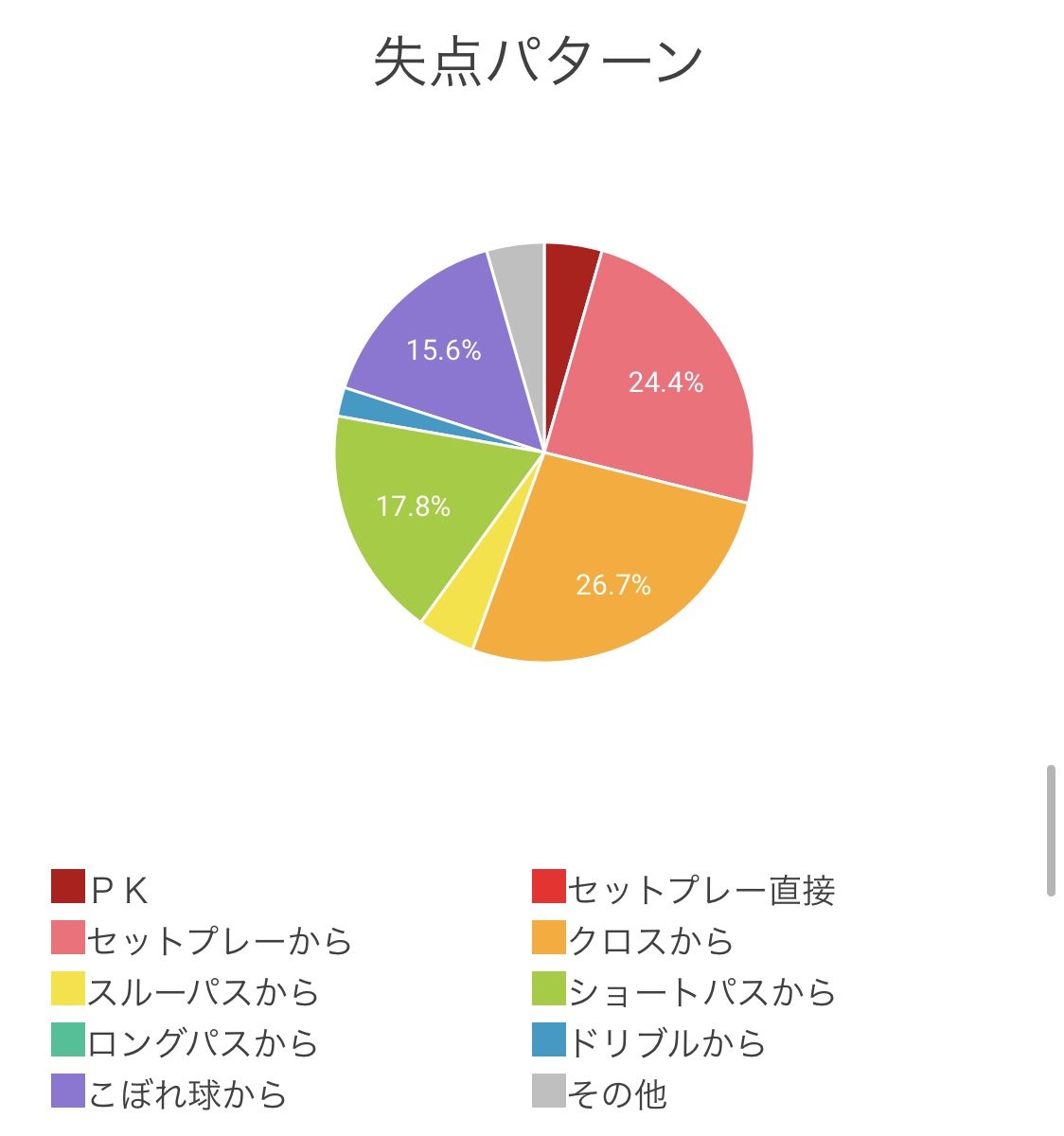
Task: Select the スルーパスから legend entry
Action: coord(186,991)
